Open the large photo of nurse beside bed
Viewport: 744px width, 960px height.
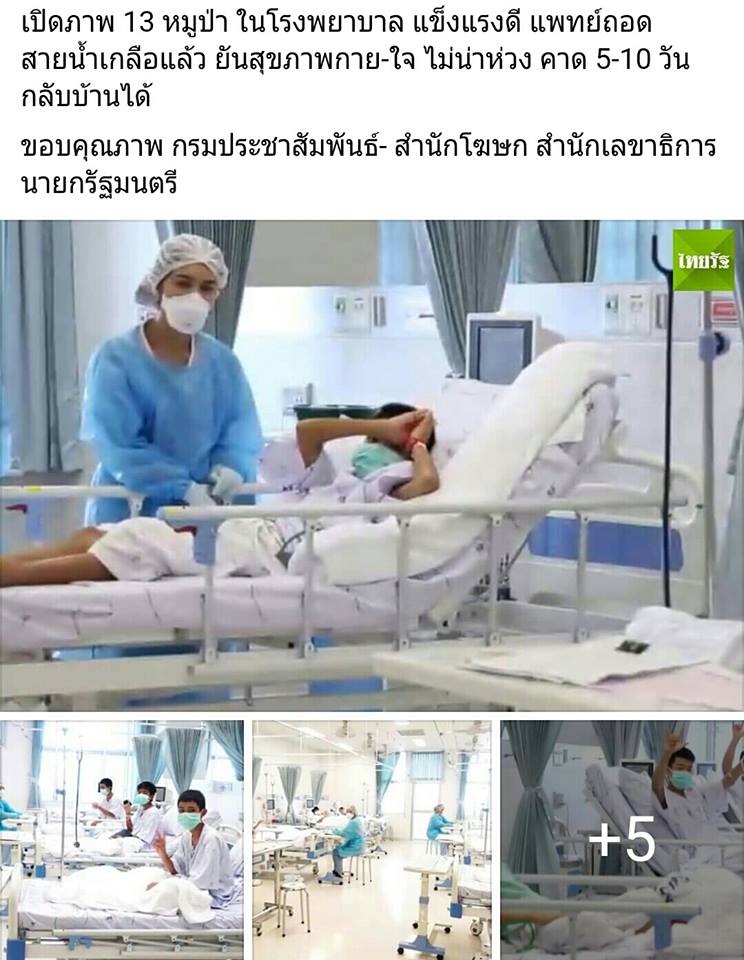pyautogui.click(x=372, y=465)
